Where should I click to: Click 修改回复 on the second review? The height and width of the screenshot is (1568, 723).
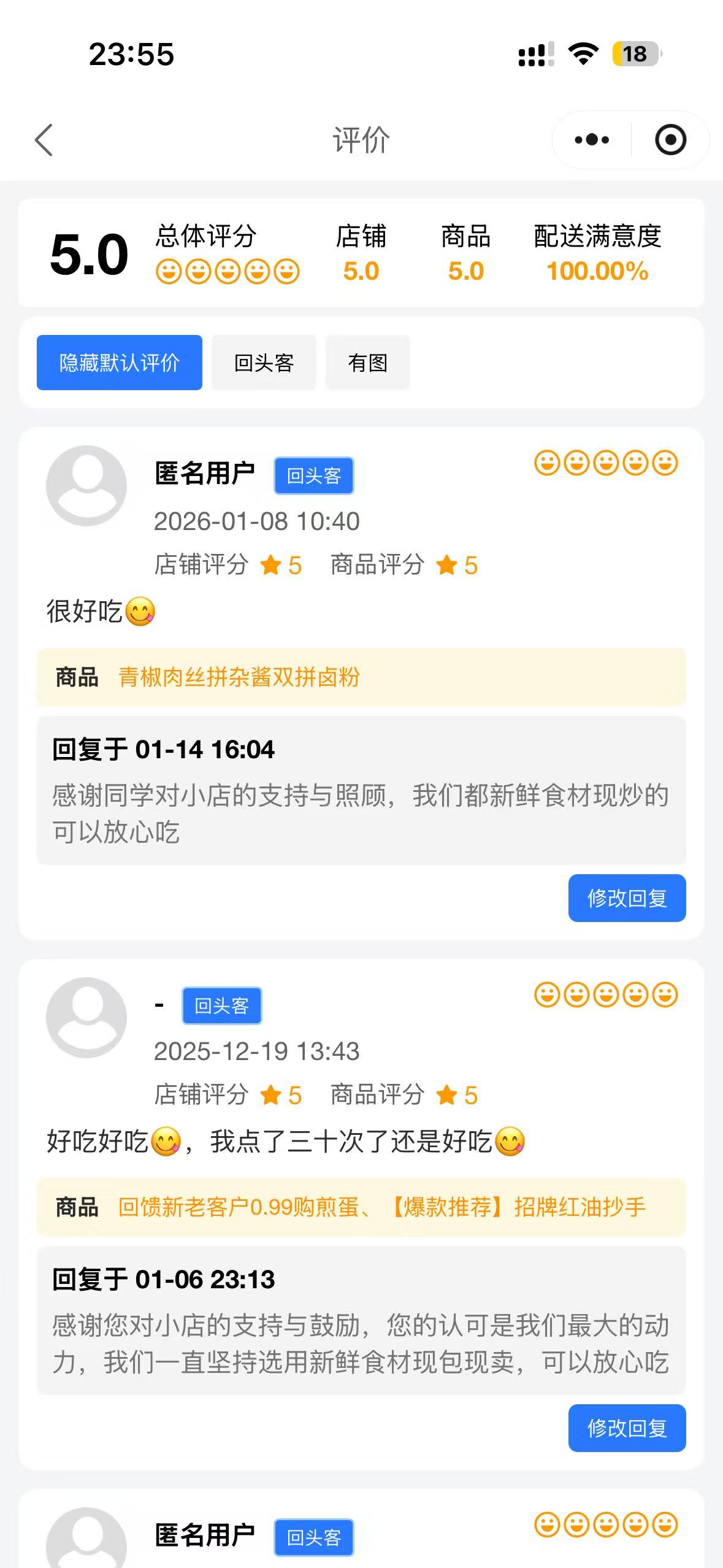click(627, 1429)
